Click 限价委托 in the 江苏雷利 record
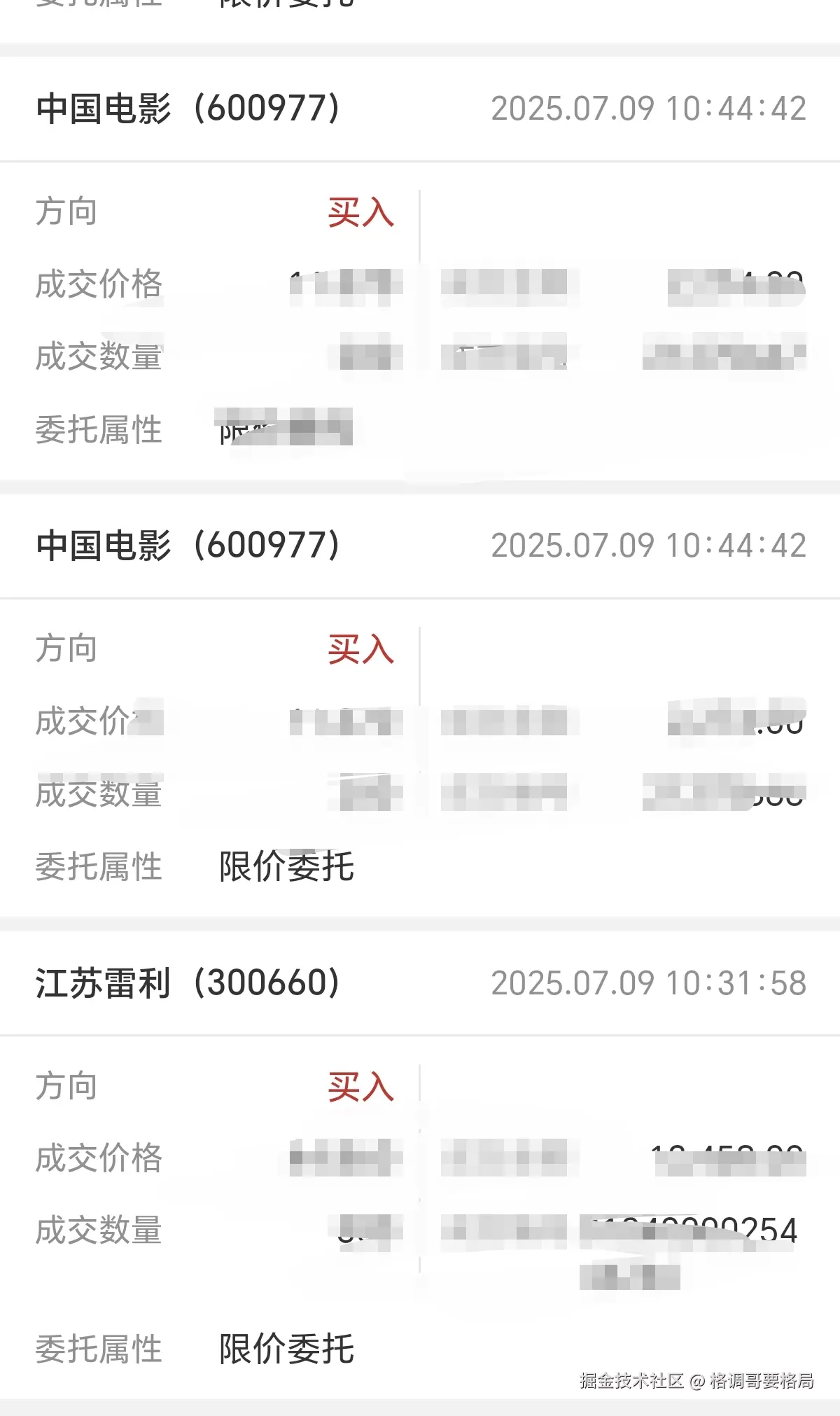 tap(288, 1348)
